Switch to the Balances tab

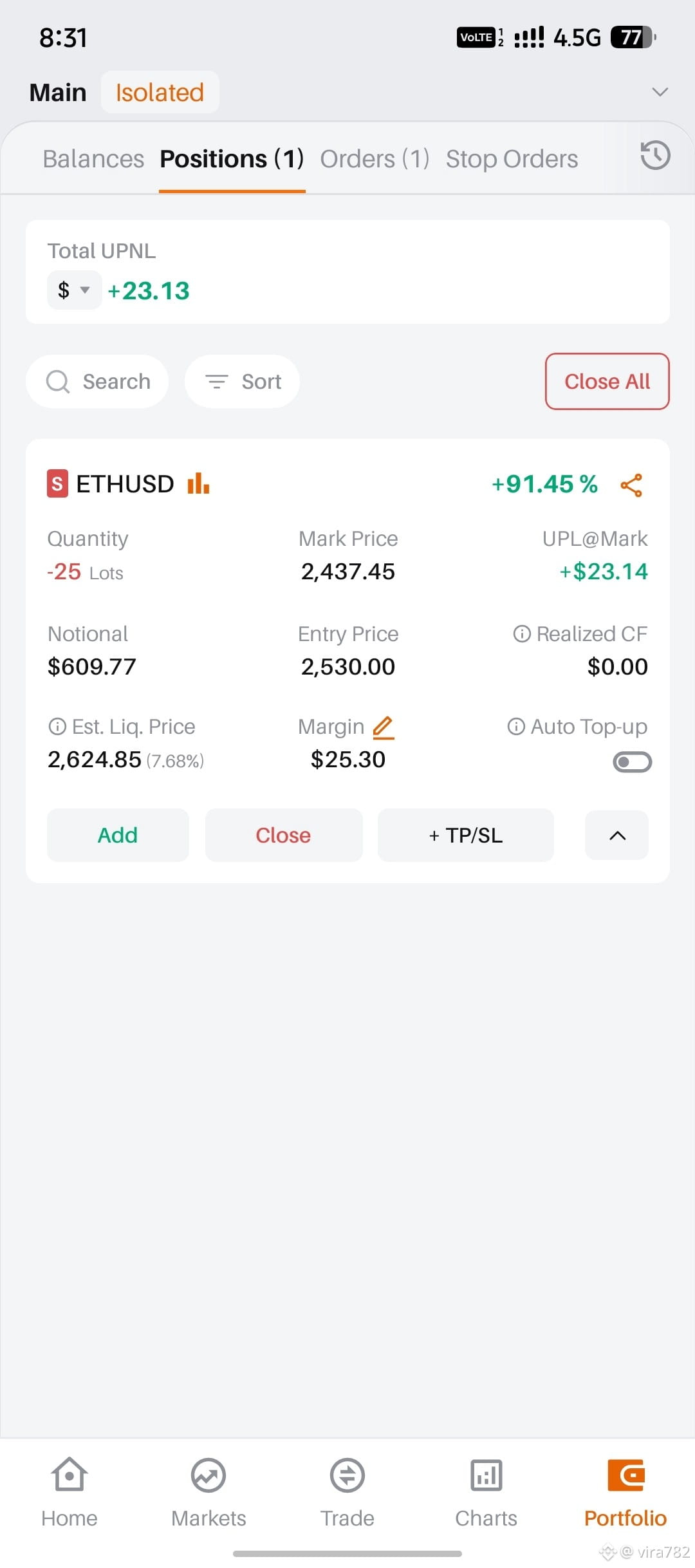93,159
